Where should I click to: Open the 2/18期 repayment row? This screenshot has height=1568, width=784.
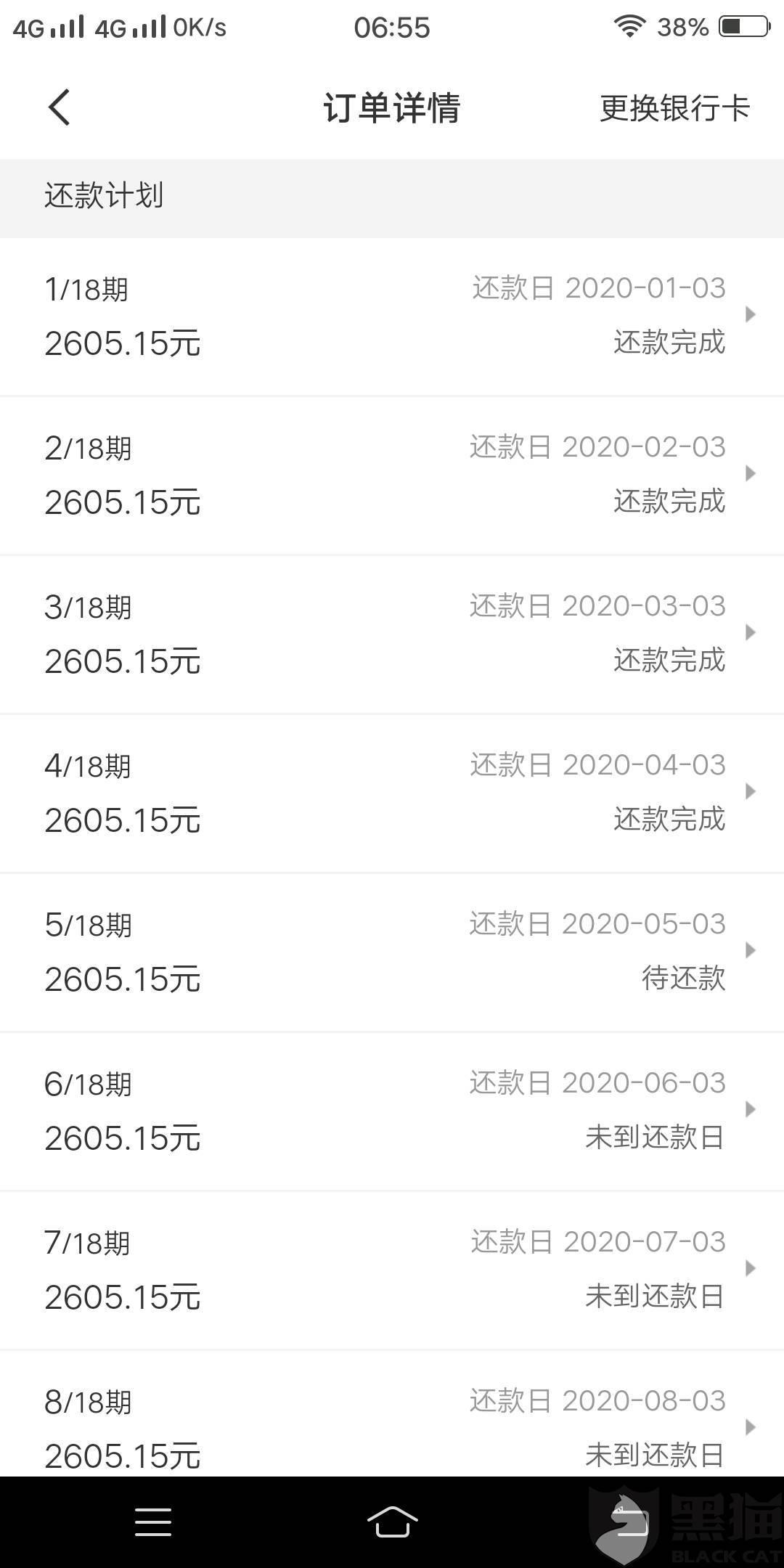point(392,475)
